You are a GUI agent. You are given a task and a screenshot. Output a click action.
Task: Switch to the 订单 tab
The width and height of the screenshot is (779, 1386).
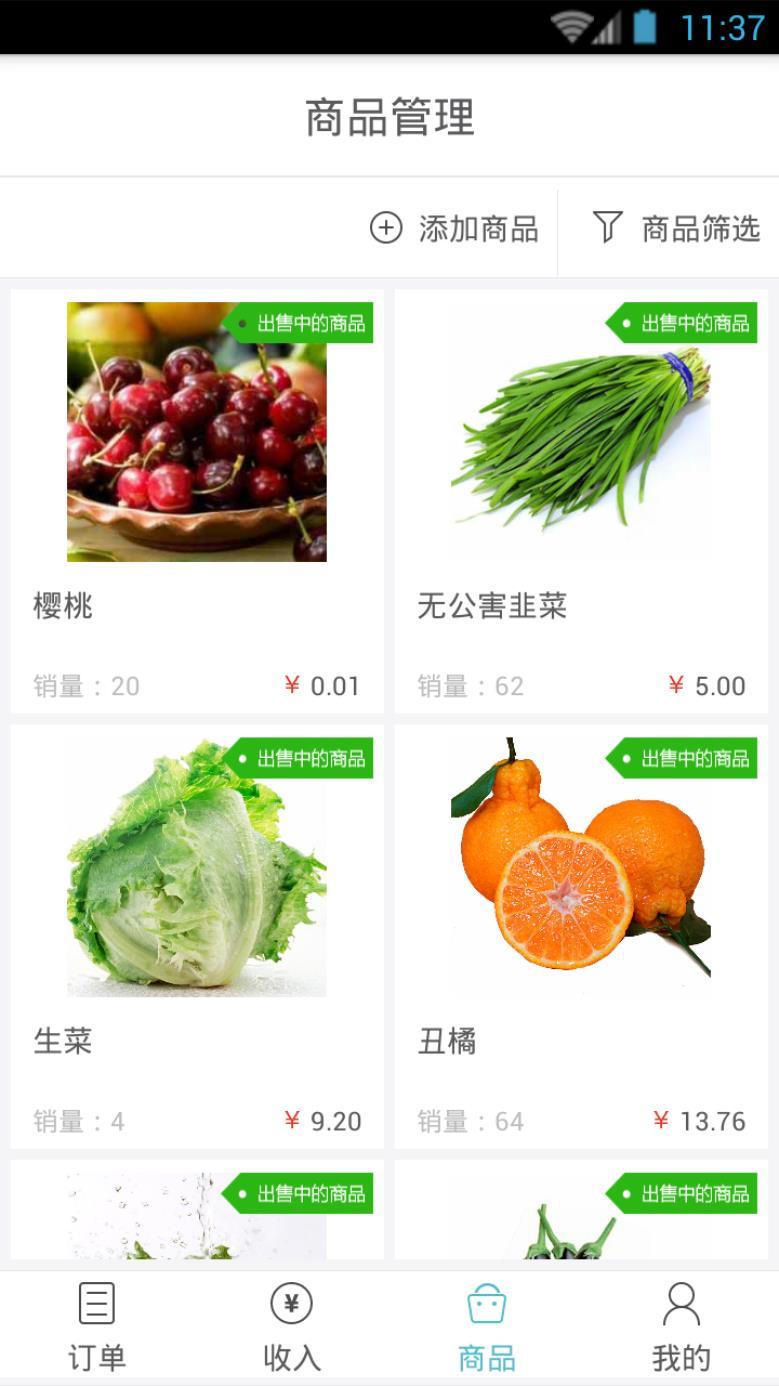click(x=97, y=1327)
